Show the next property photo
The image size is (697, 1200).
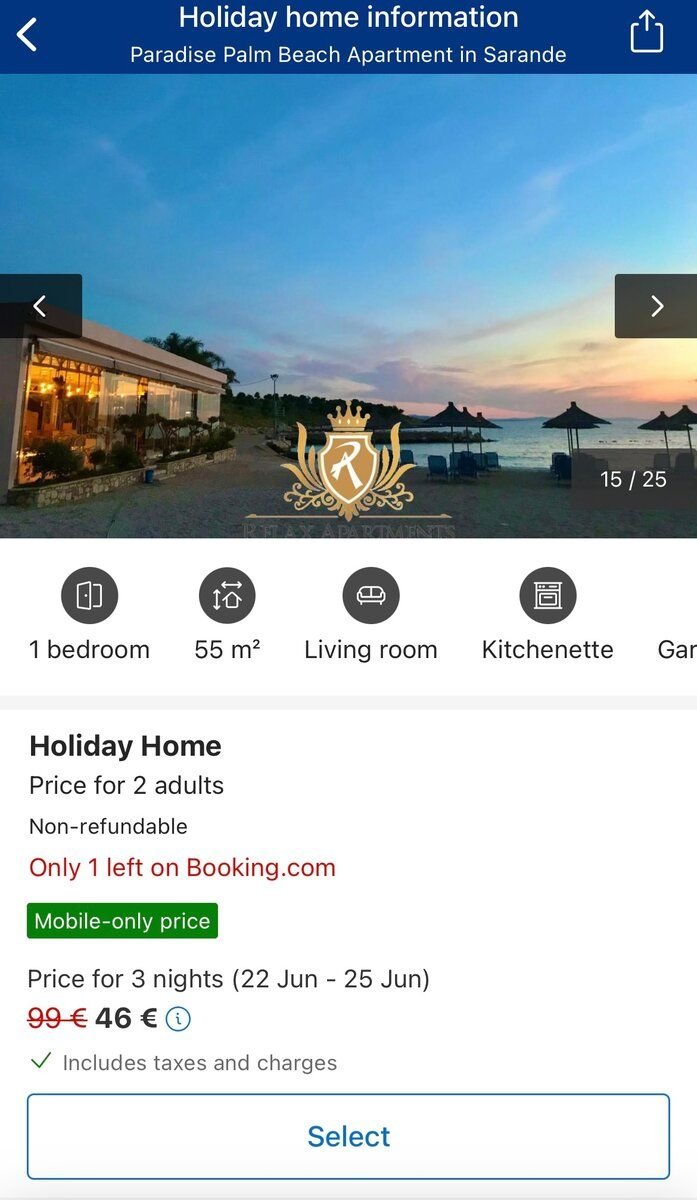656,306
